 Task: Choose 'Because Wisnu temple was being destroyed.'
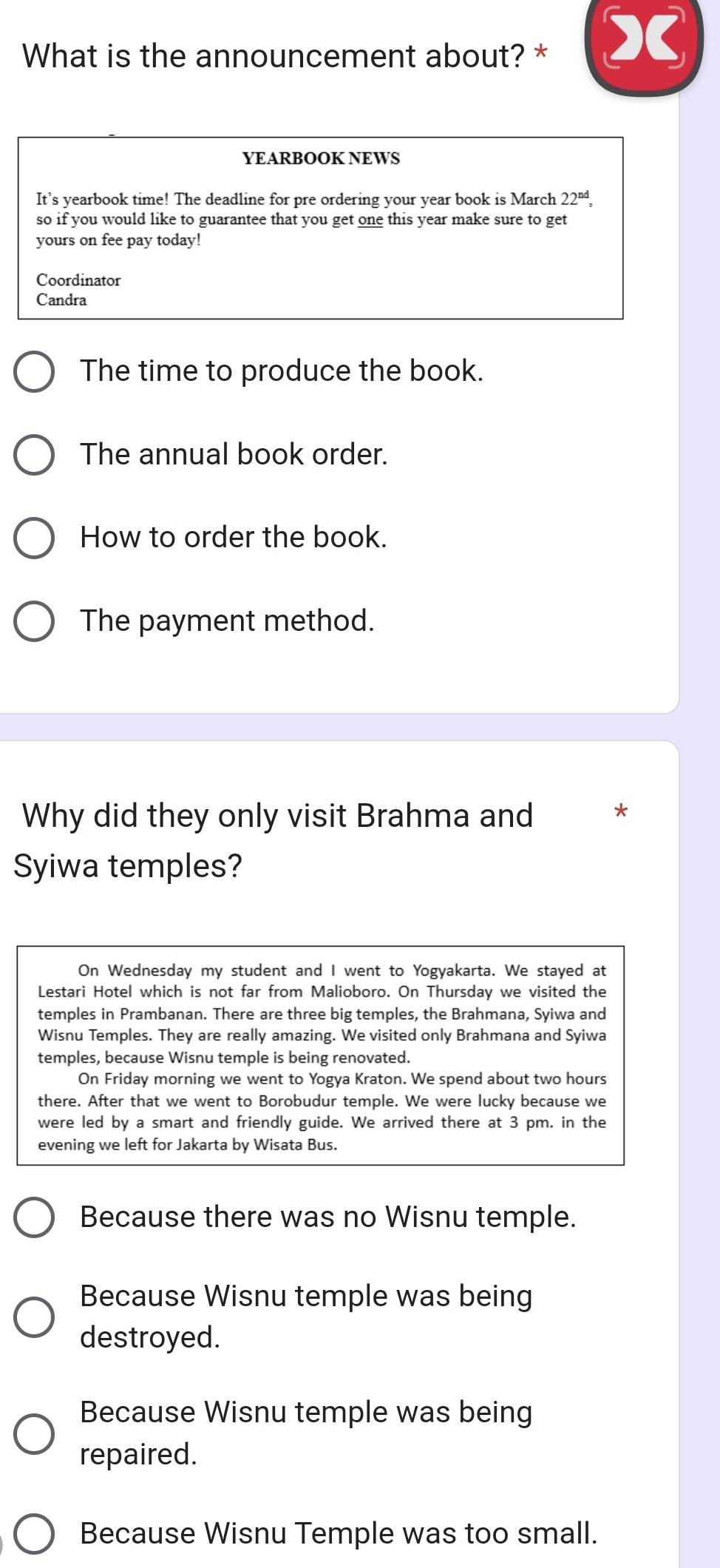point(34,1317)
